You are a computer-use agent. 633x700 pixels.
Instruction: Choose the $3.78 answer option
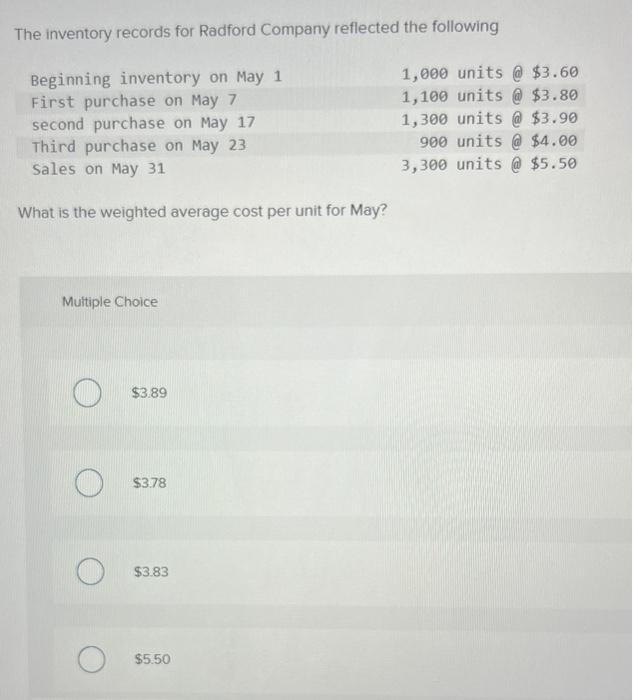pyautogui.click(x=91, y=484)
